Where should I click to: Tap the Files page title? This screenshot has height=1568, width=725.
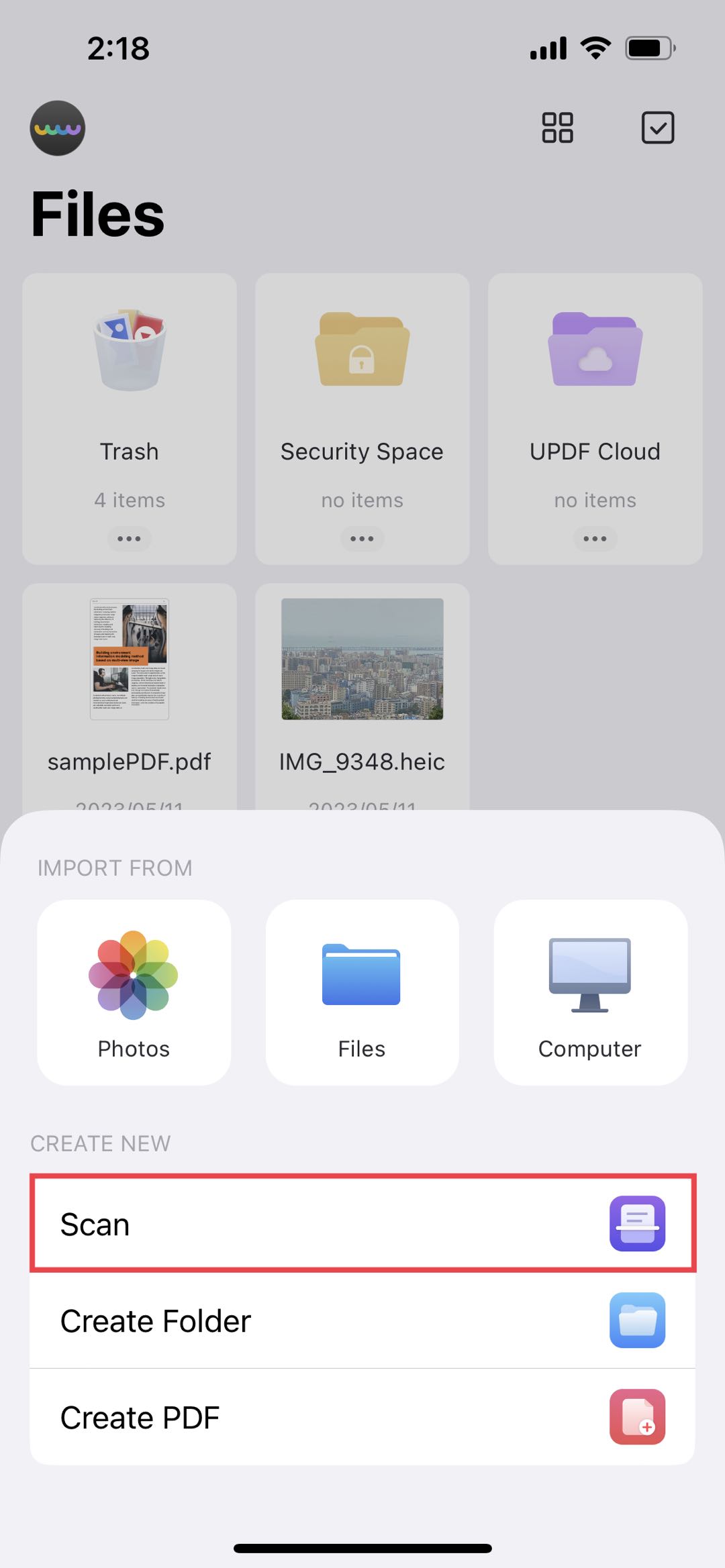[98, 213]
